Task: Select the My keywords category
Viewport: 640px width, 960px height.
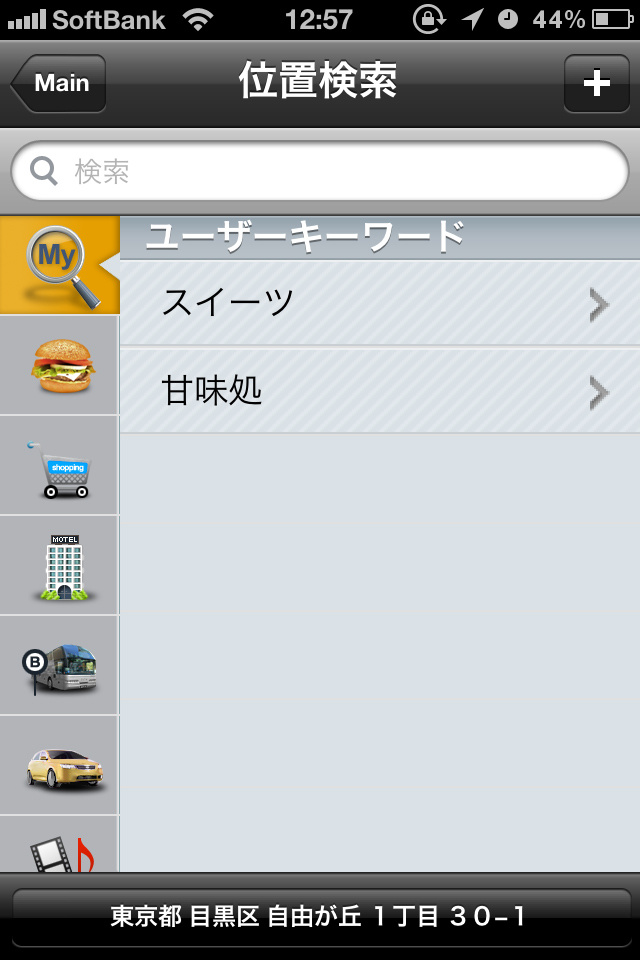Action: click(60, 265)
